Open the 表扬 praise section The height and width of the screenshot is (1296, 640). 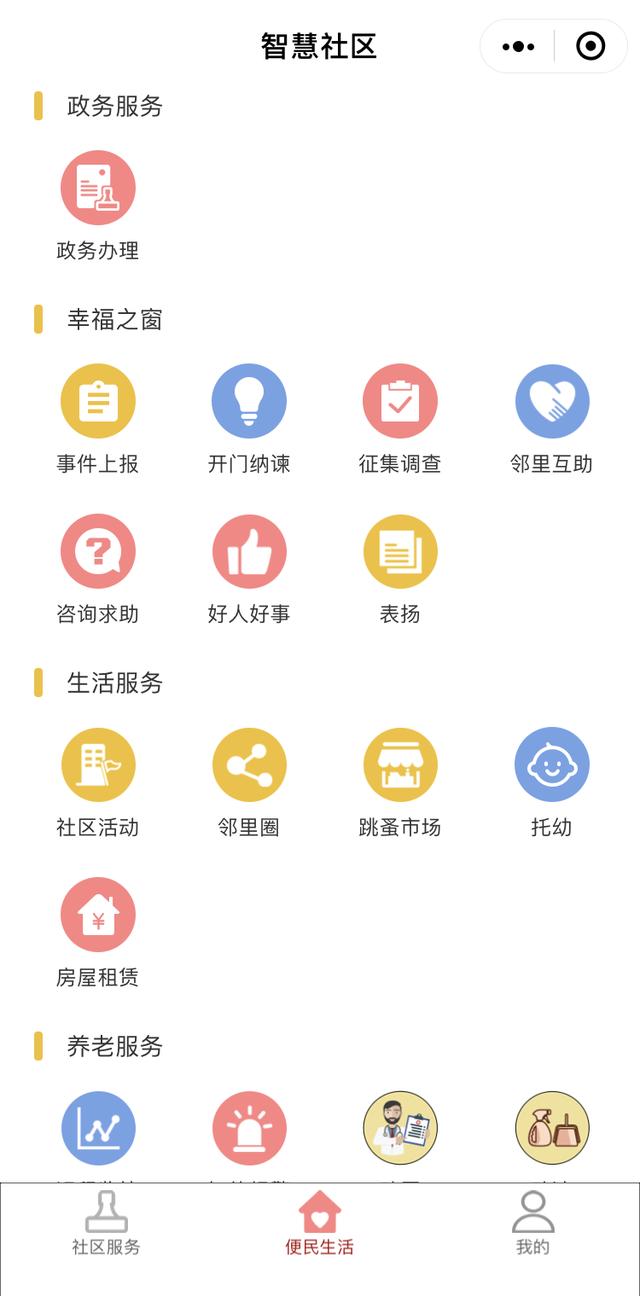coord(400,569)
